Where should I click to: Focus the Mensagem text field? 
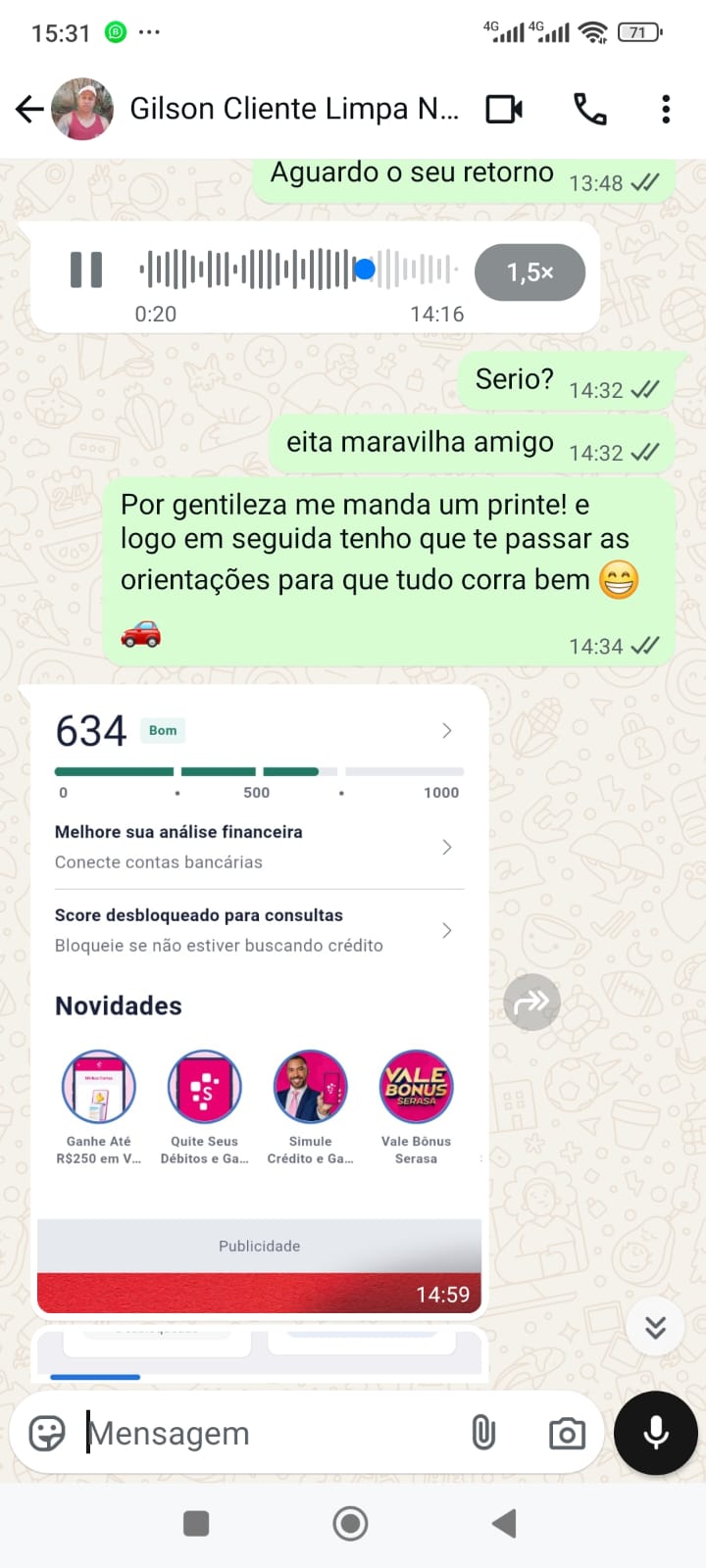point(265,1433)
